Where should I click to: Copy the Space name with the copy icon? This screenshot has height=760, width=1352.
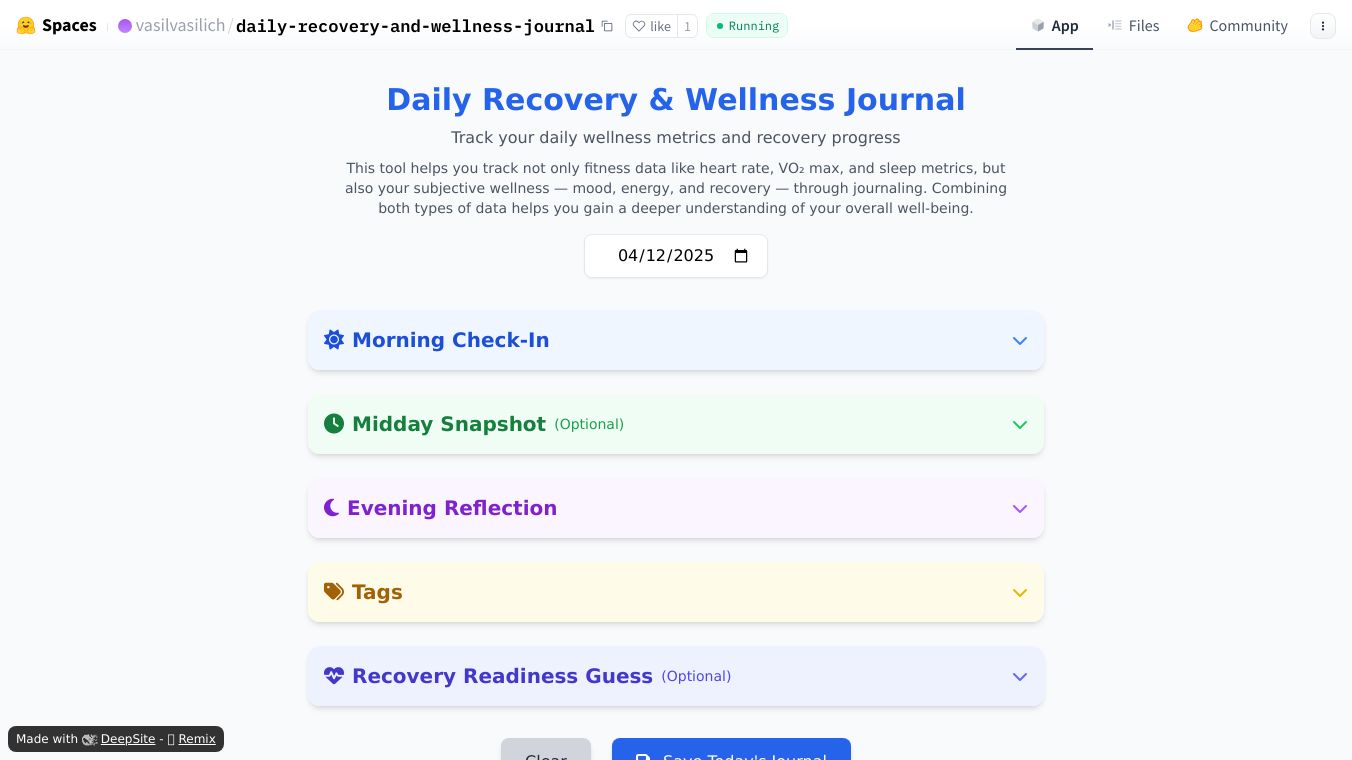tap(607, 26)
